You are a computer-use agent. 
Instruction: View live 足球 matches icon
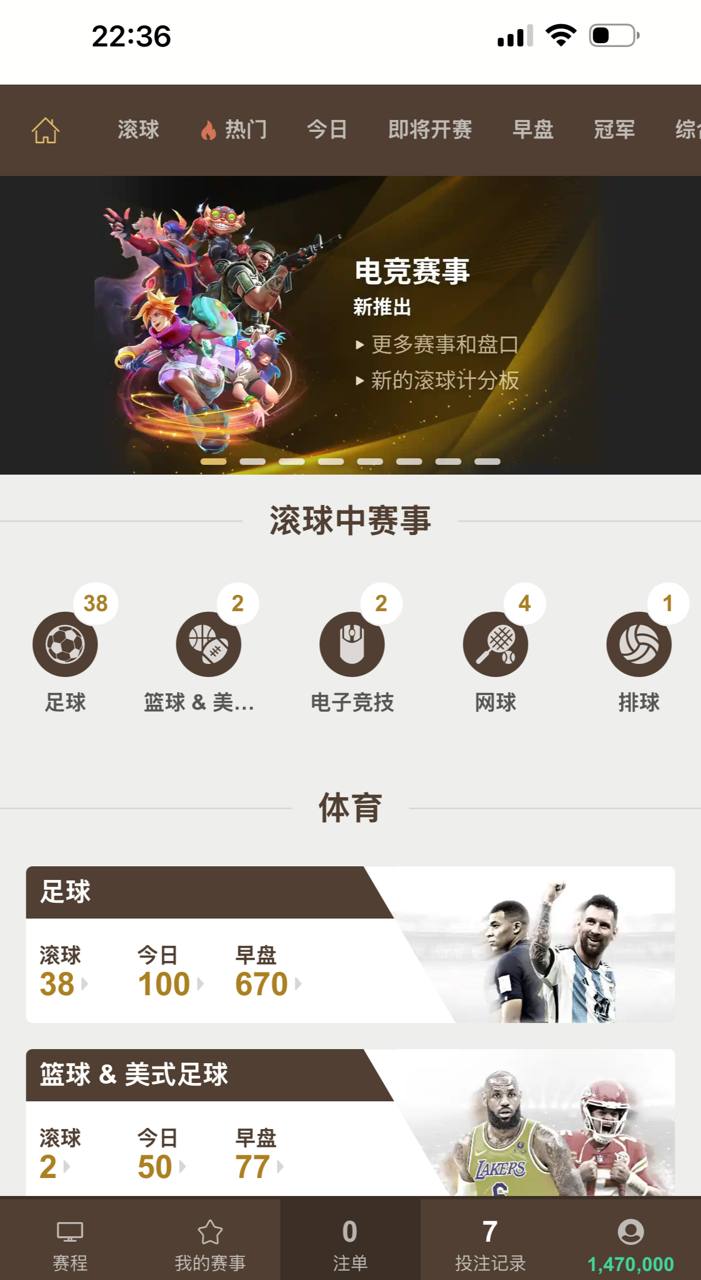coord(65,645)
